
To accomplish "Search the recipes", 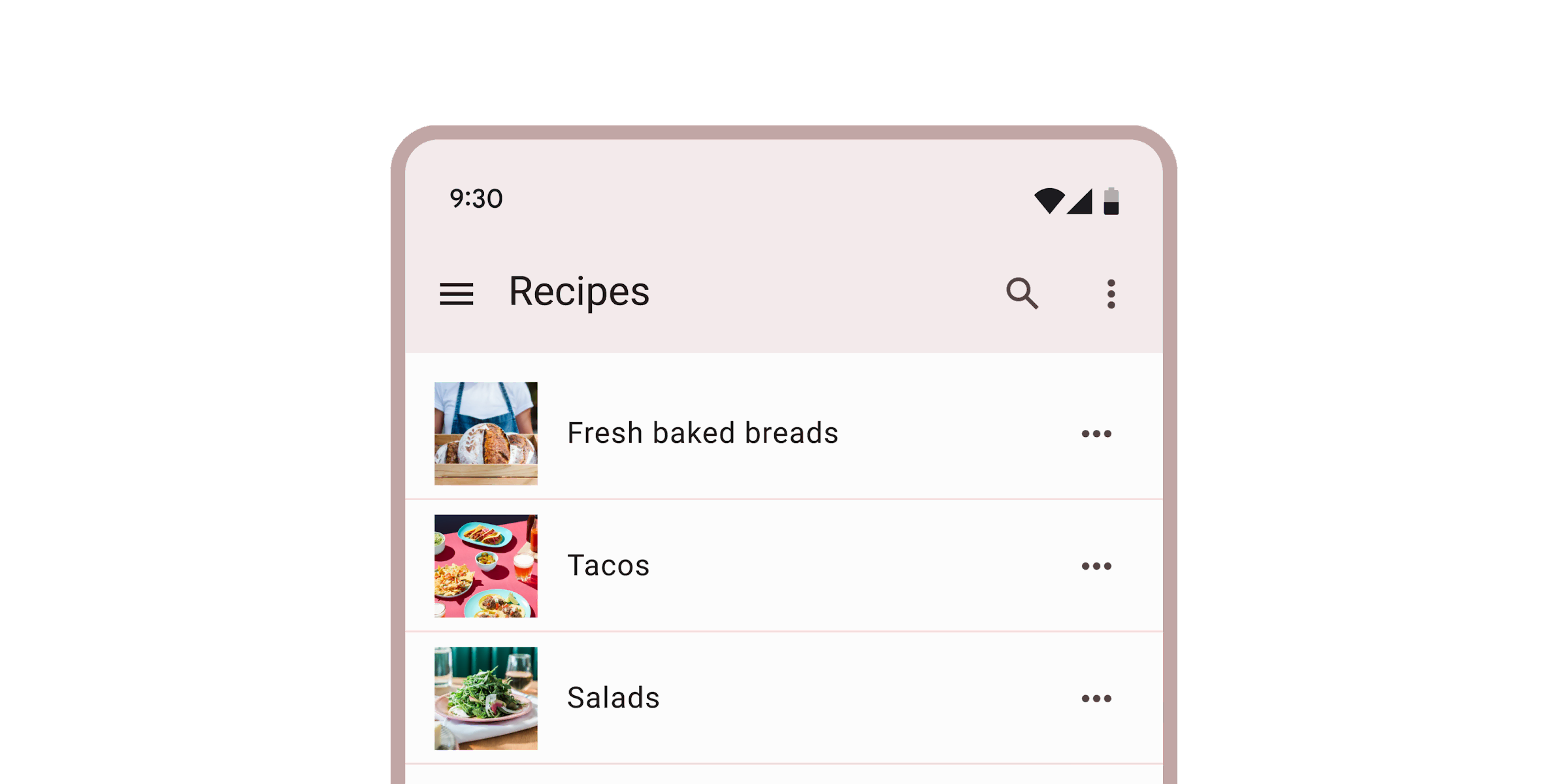I will pos(1022,293).
